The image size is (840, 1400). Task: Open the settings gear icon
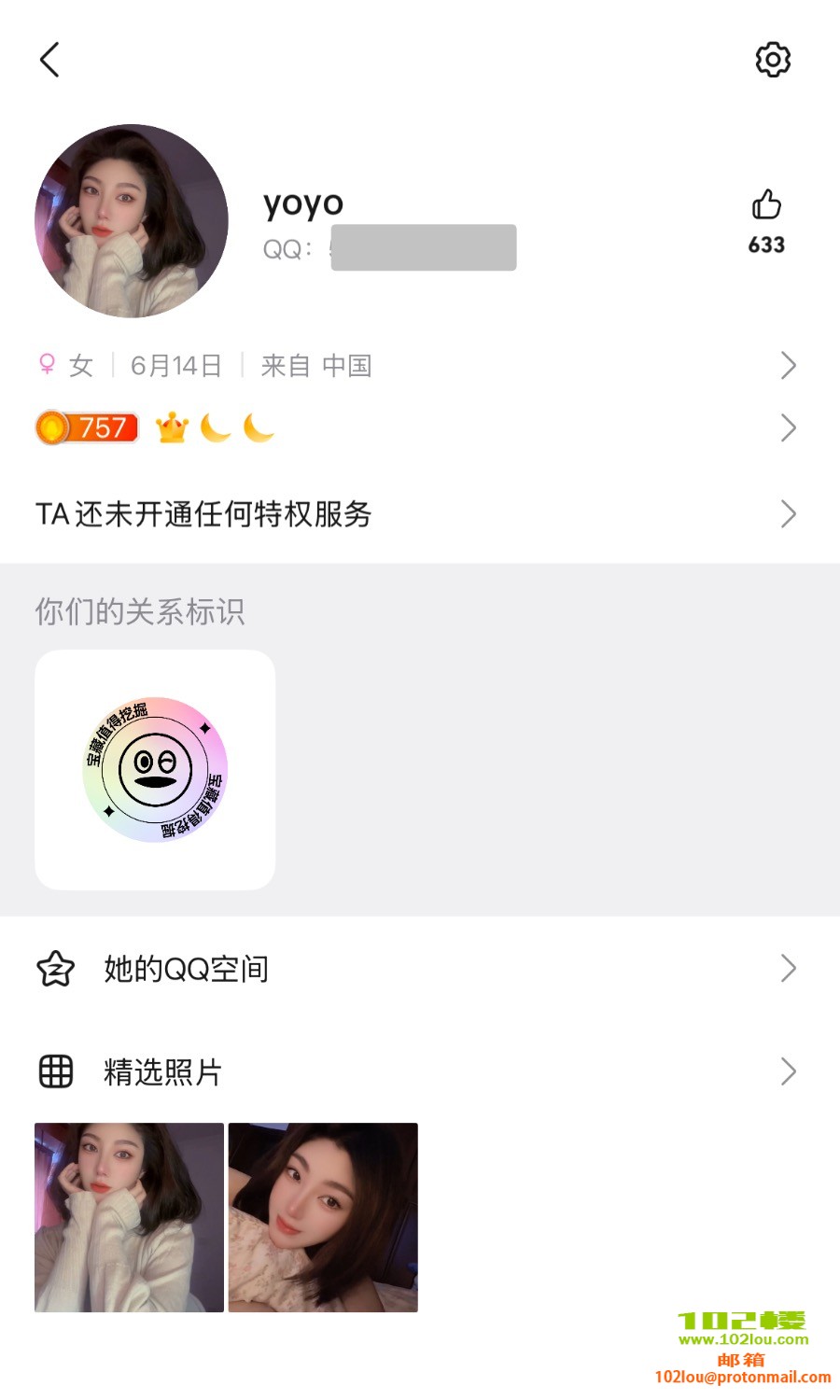point(773,60)
